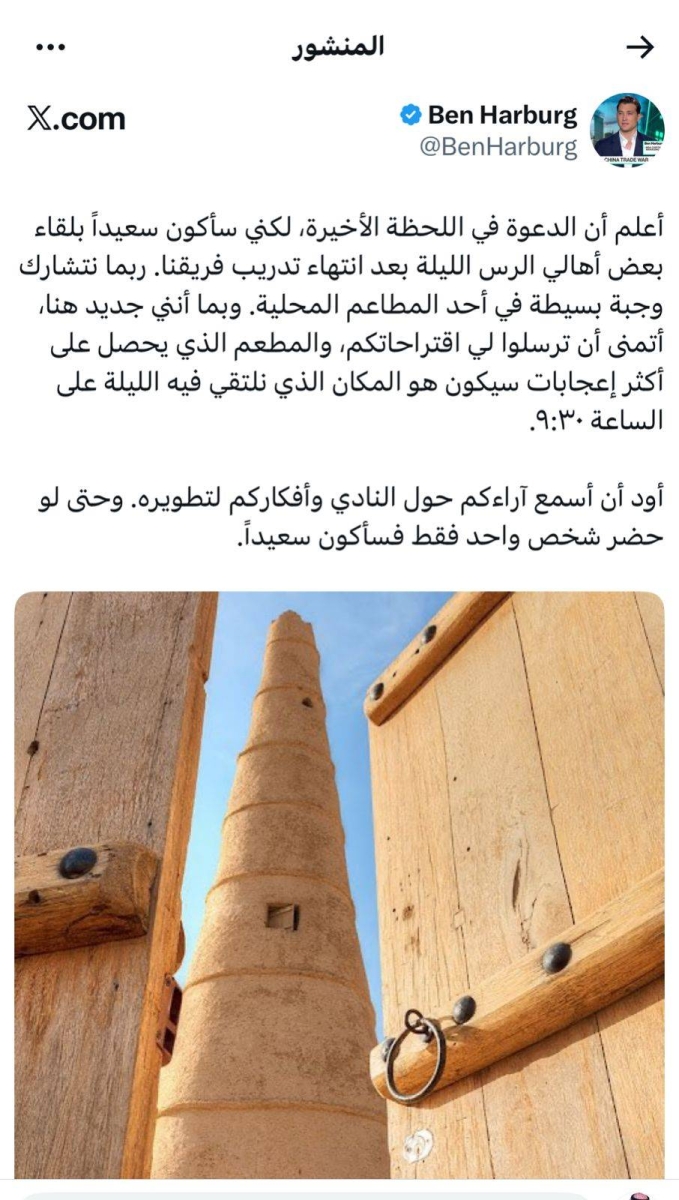Tap the Ben Harburg display name

pos(502,116)
